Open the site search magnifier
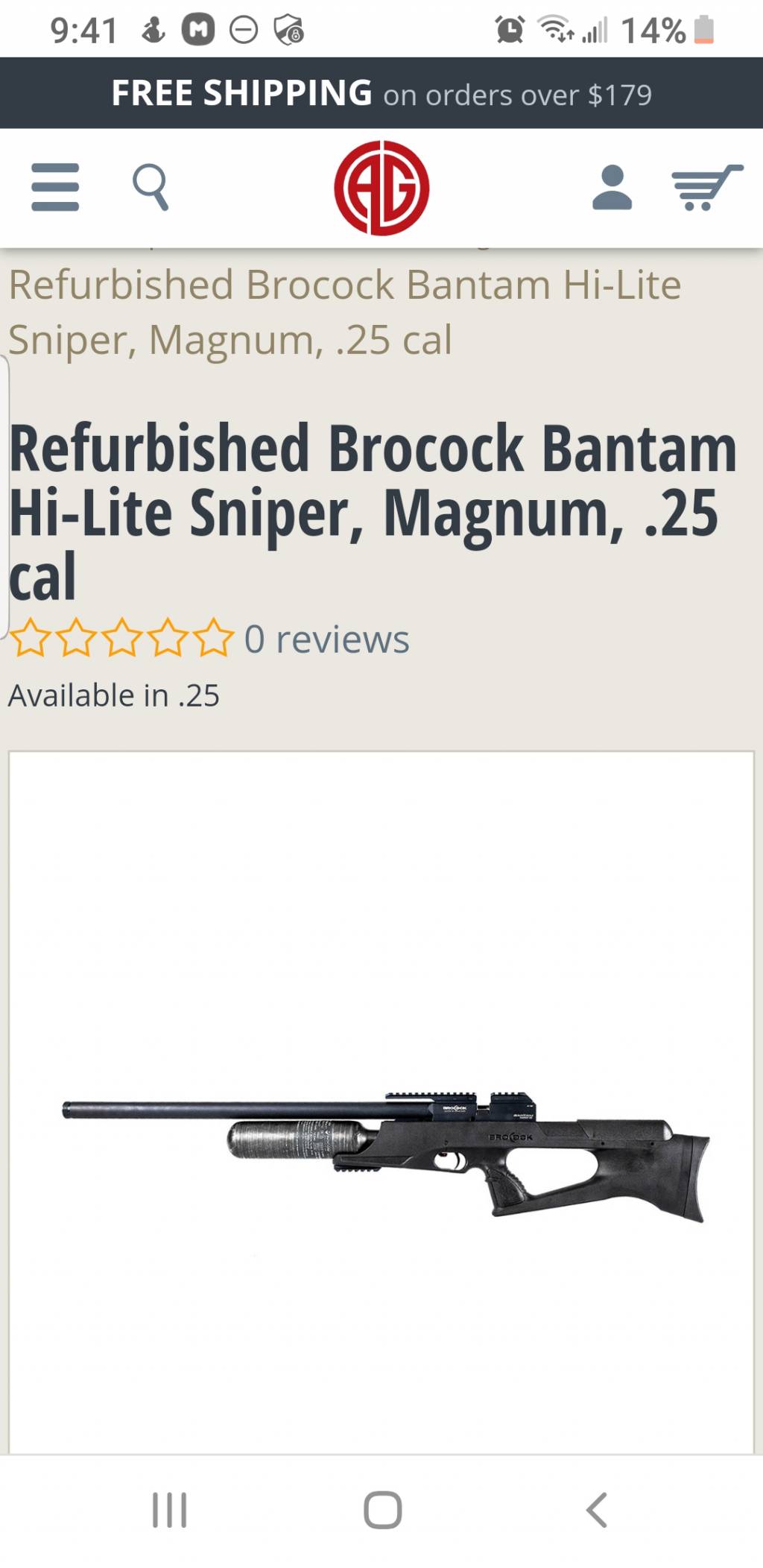Screen dimensions: 763x1568 pos(151,187)
